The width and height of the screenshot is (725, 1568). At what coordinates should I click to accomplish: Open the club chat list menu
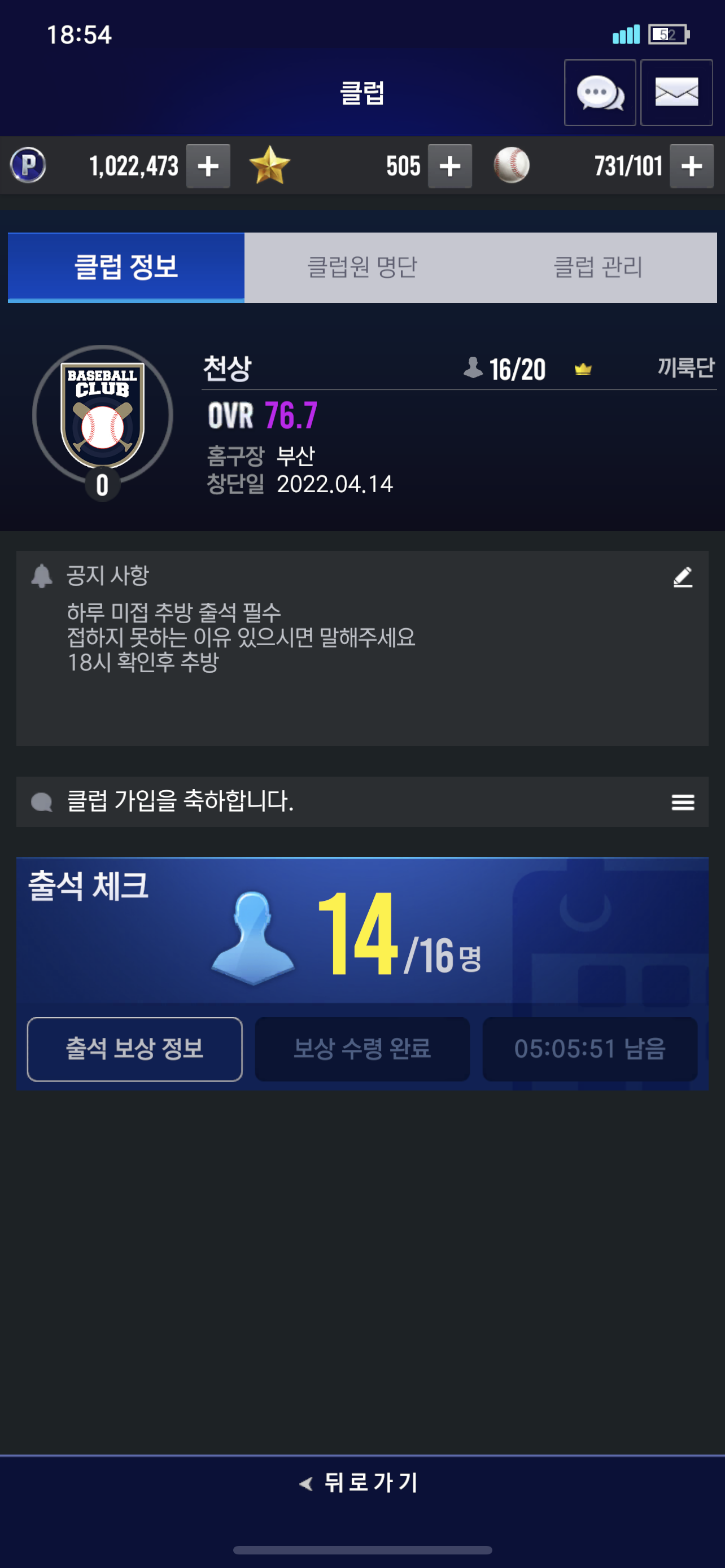pyautogui.click(x=683, y=801)
